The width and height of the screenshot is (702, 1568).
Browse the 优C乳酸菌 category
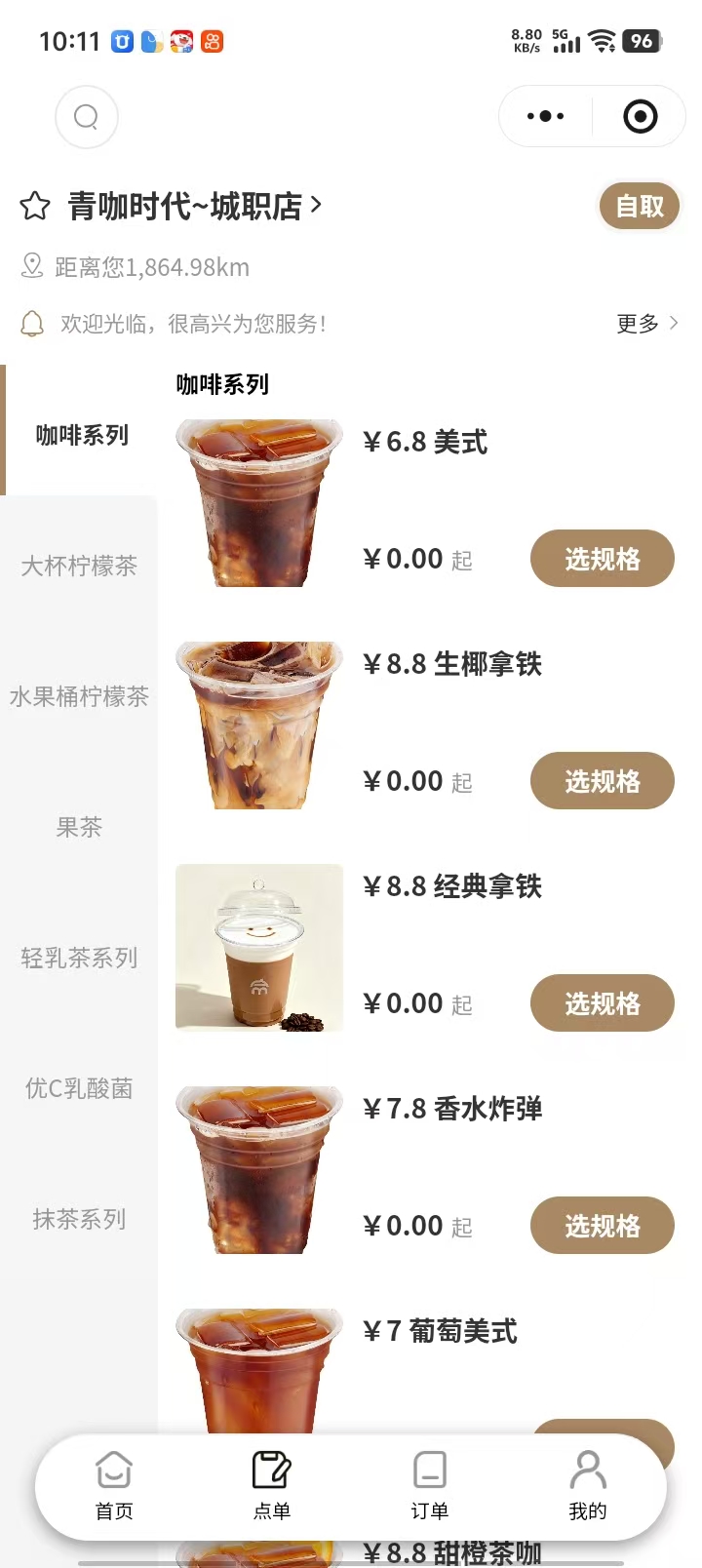[x=79, y=1088]
